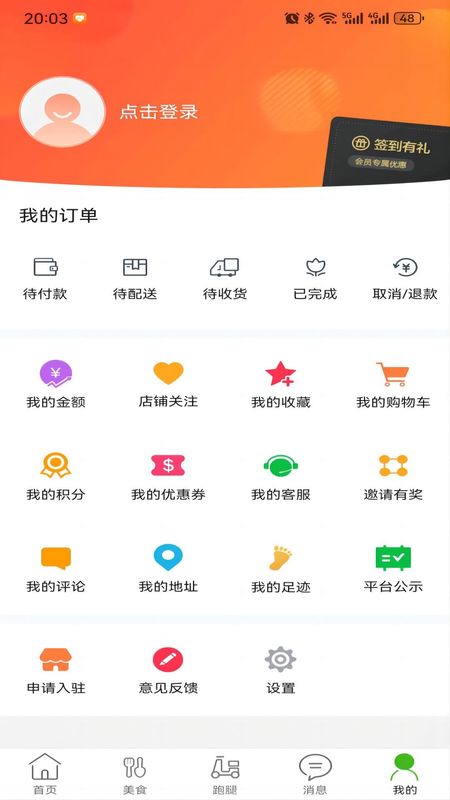Open 我的优惠券 coupons
The height and width of the screenshot is (800, 450).
(x=168, y=478)
